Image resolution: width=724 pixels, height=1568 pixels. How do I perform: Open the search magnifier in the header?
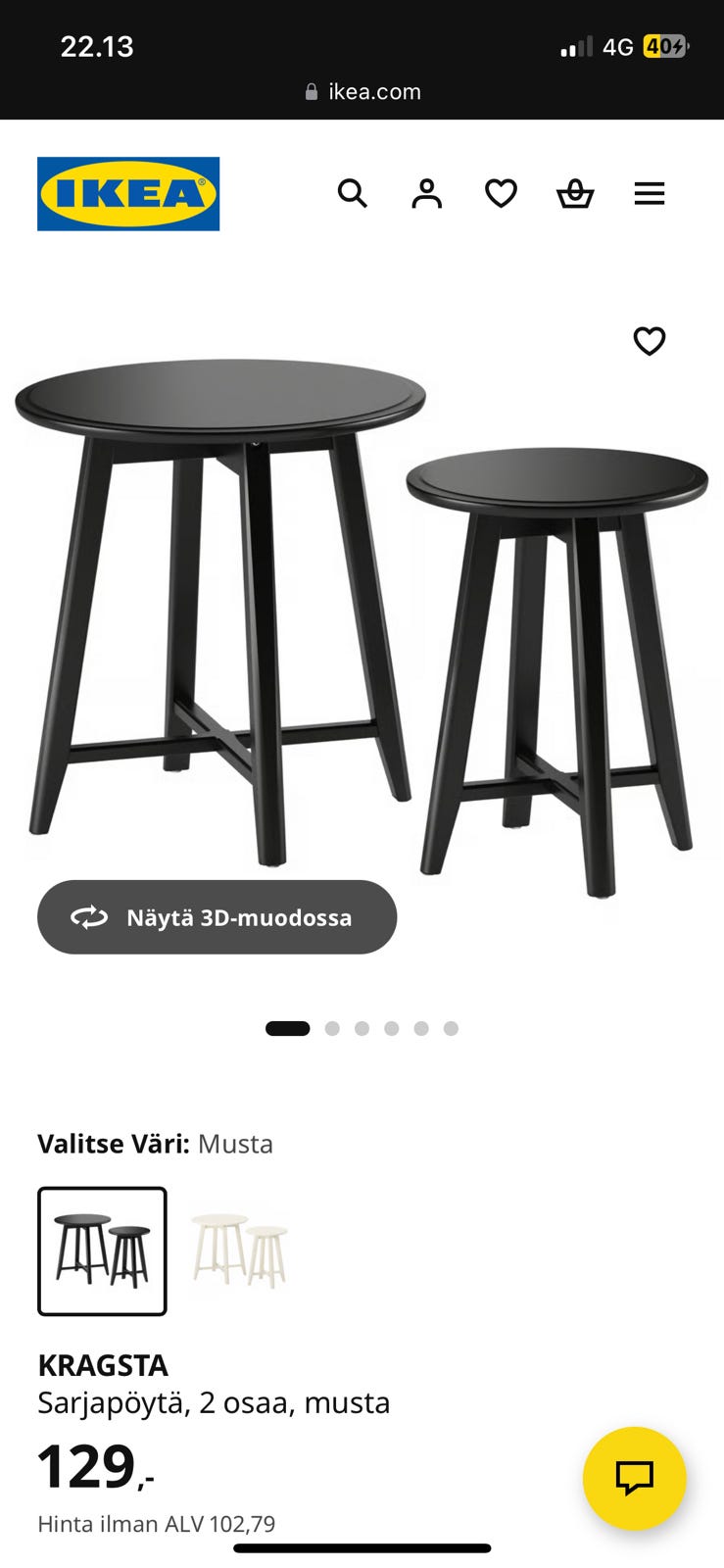(x=353, y=194)
